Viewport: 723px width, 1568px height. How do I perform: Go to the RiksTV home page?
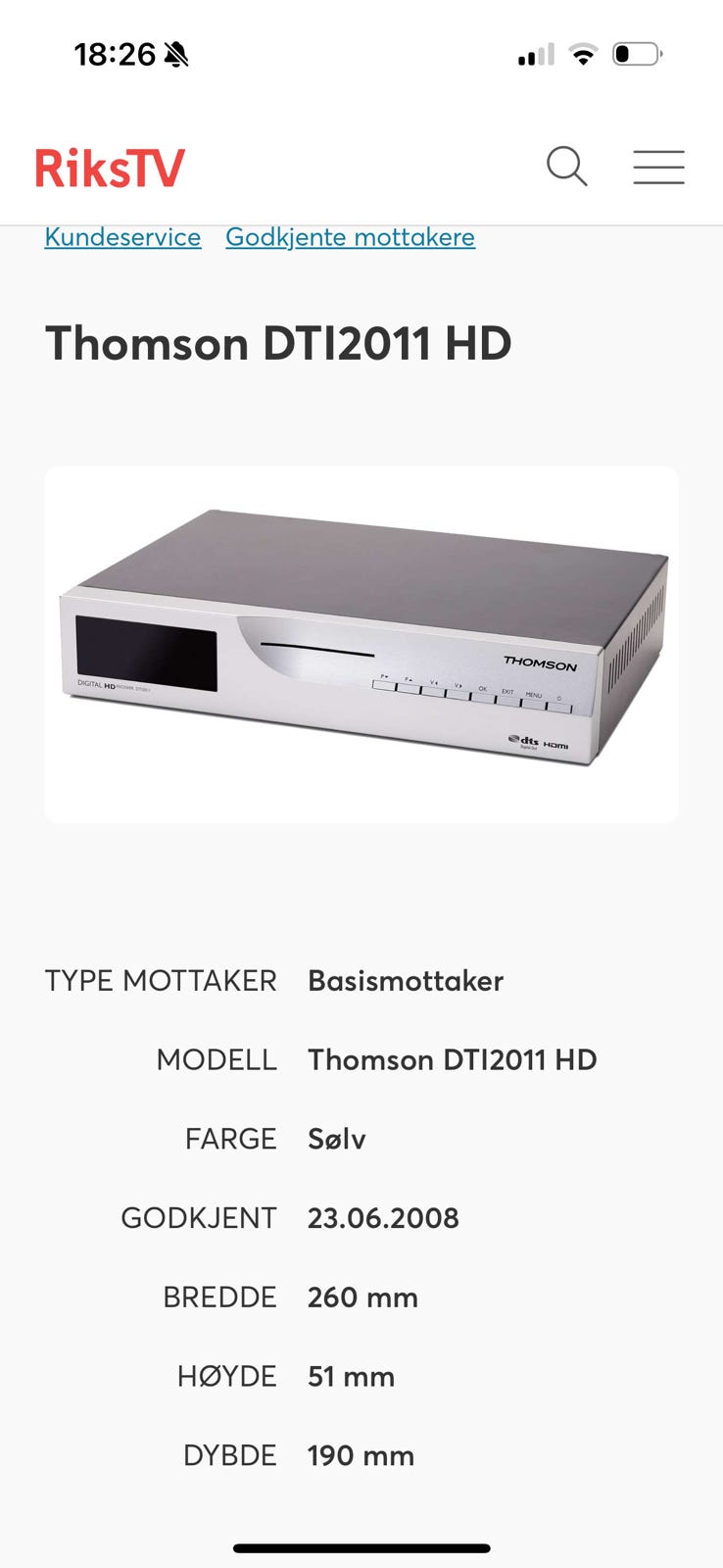(111, 168)
